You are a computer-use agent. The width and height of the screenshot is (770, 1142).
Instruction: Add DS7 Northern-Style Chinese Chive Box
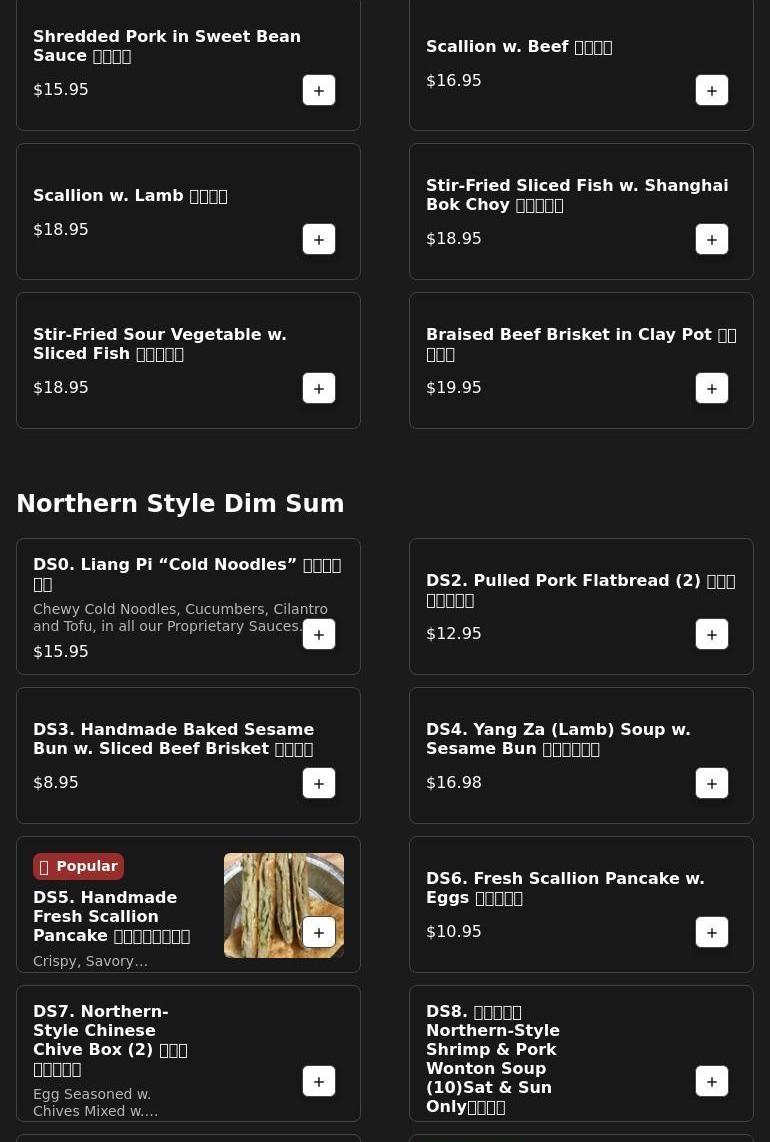[319, 1081]
